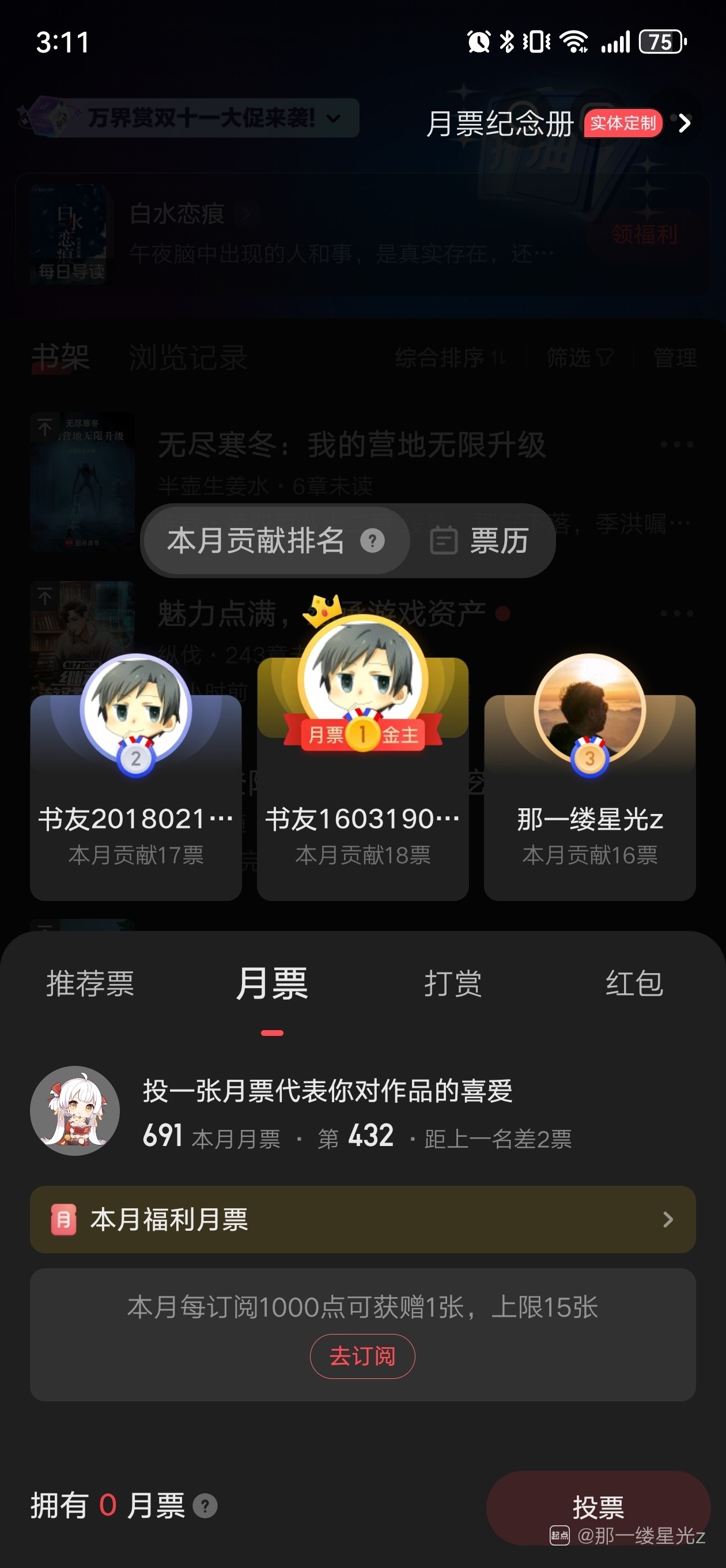Switch to the 推荐票 tab
726x1568 pixels.
coord(90,983)
